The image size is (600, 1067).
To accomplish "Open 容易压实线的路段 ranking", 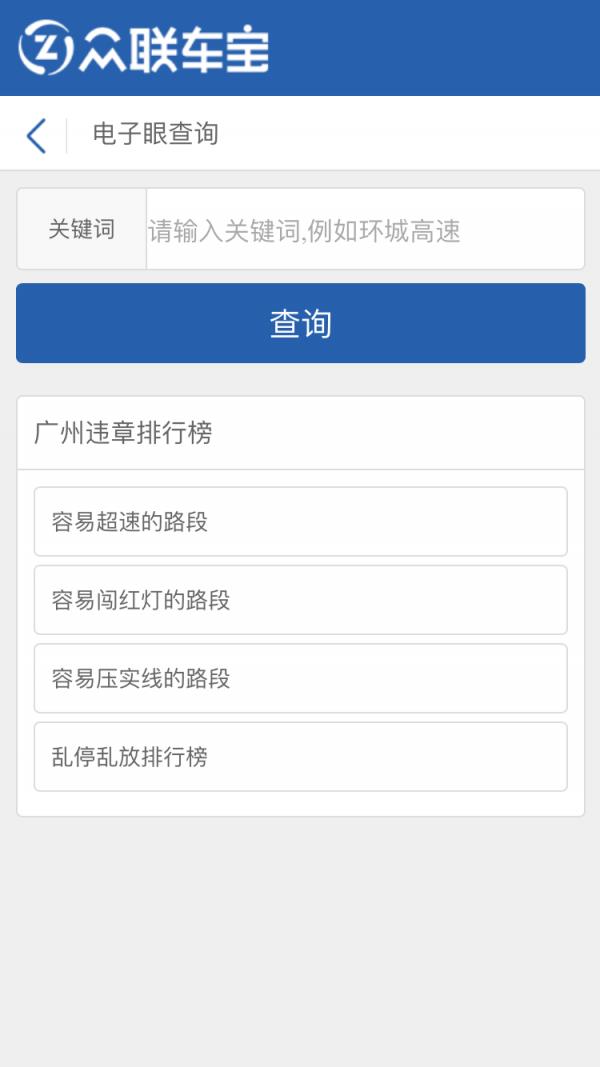I will [x=301, y=678].
